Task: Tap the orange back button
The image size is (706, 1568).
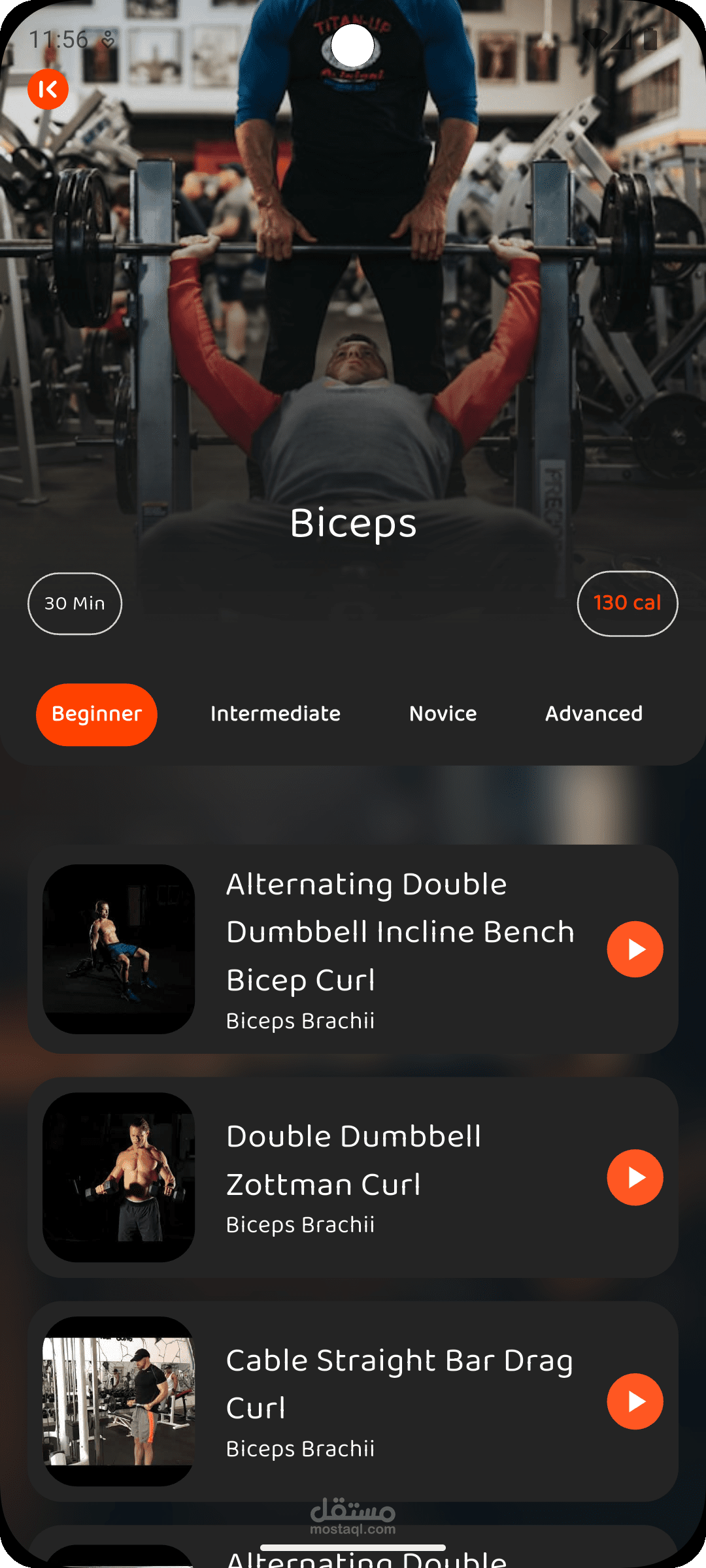Action: coord(48,90)
